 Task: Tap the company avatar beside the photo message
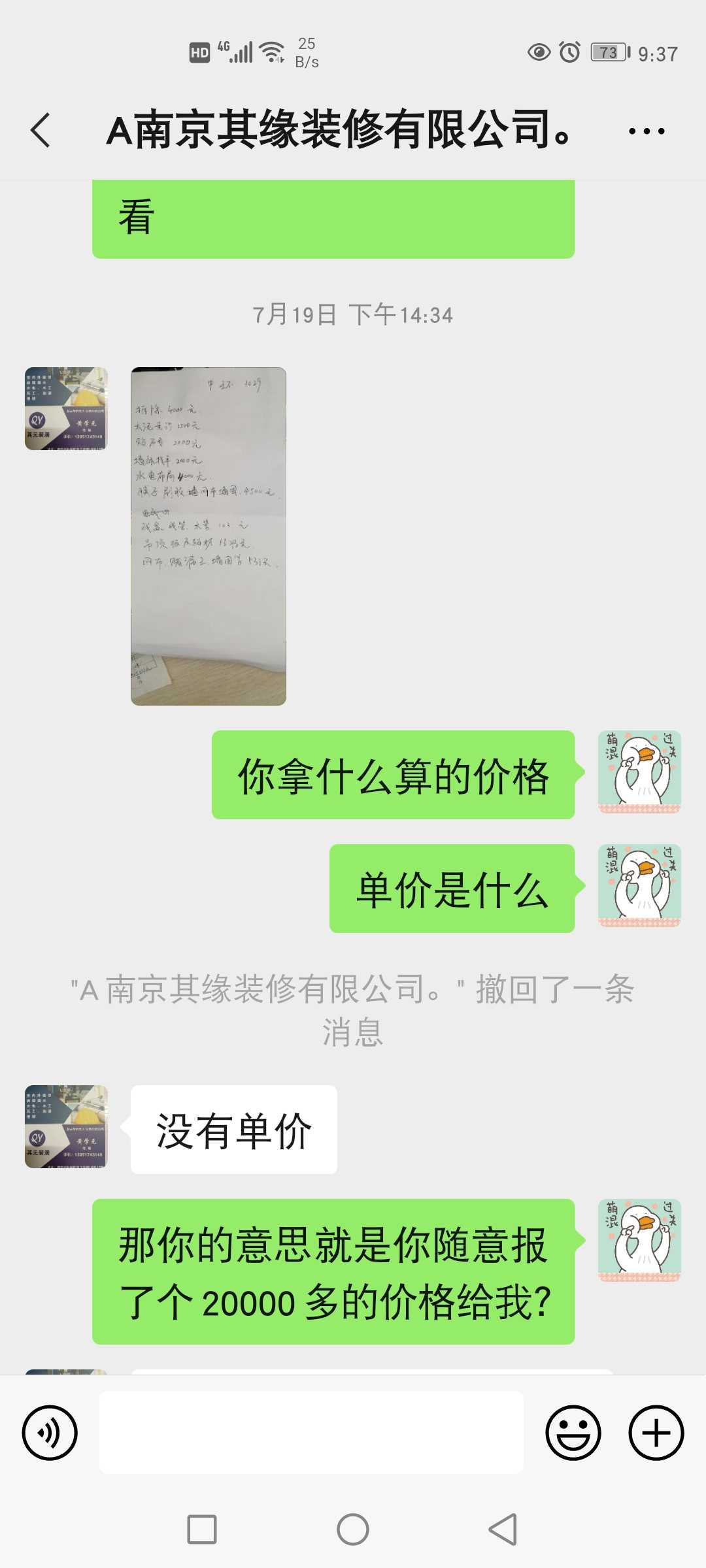click(66, 408)
